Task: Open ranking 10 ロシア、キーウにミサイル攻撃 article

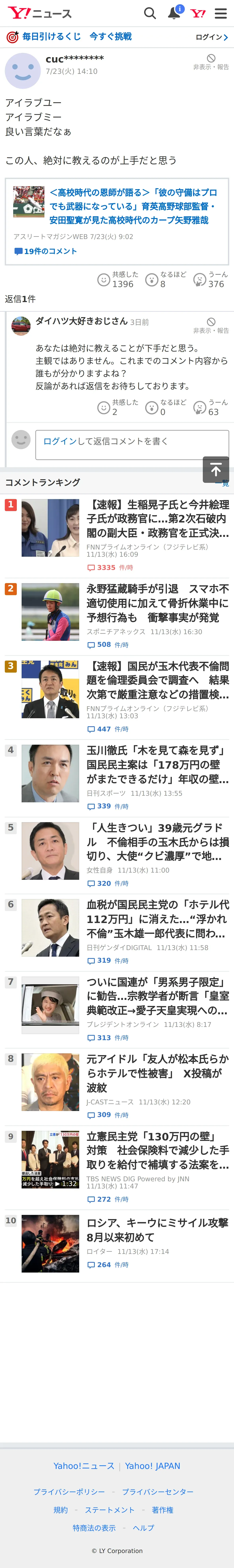Action: pyautogui.click(x=157, y=1229)
